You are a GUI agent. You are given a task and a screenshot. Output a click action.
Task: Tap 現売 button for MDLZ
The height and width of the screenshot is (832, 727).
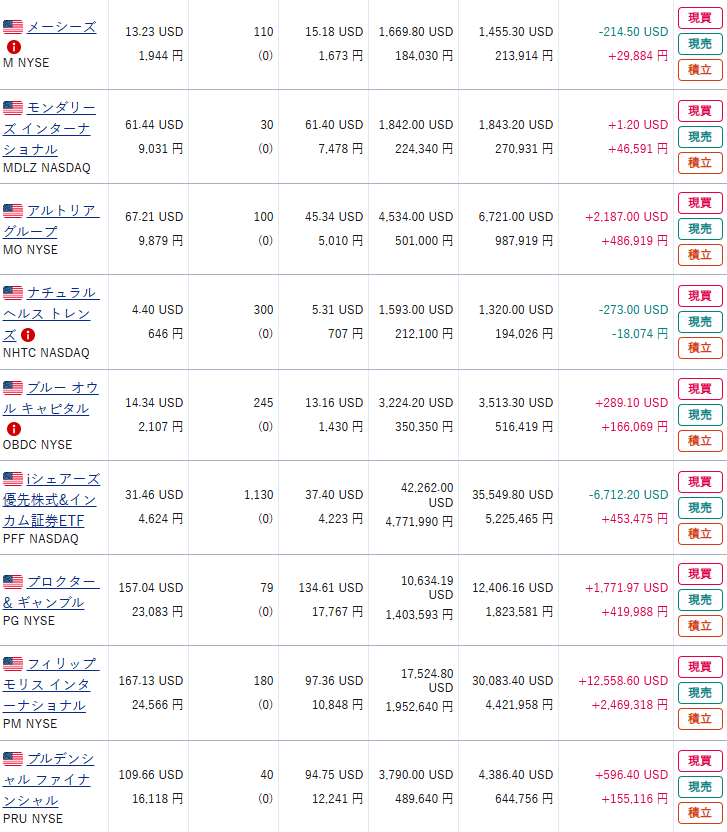point(700,137)
